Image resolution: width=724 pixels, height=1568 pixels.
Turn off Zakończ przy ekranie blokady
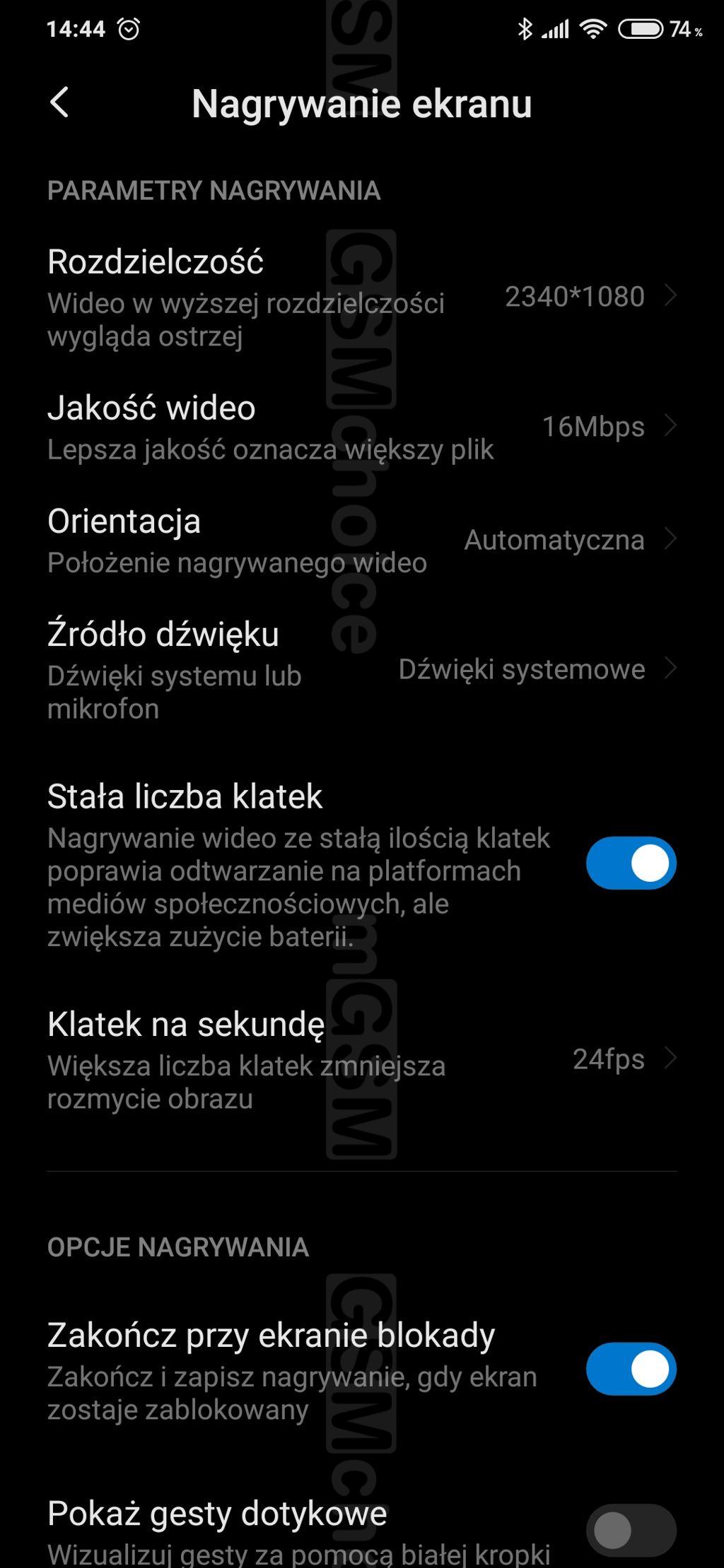coord(631,1369)
